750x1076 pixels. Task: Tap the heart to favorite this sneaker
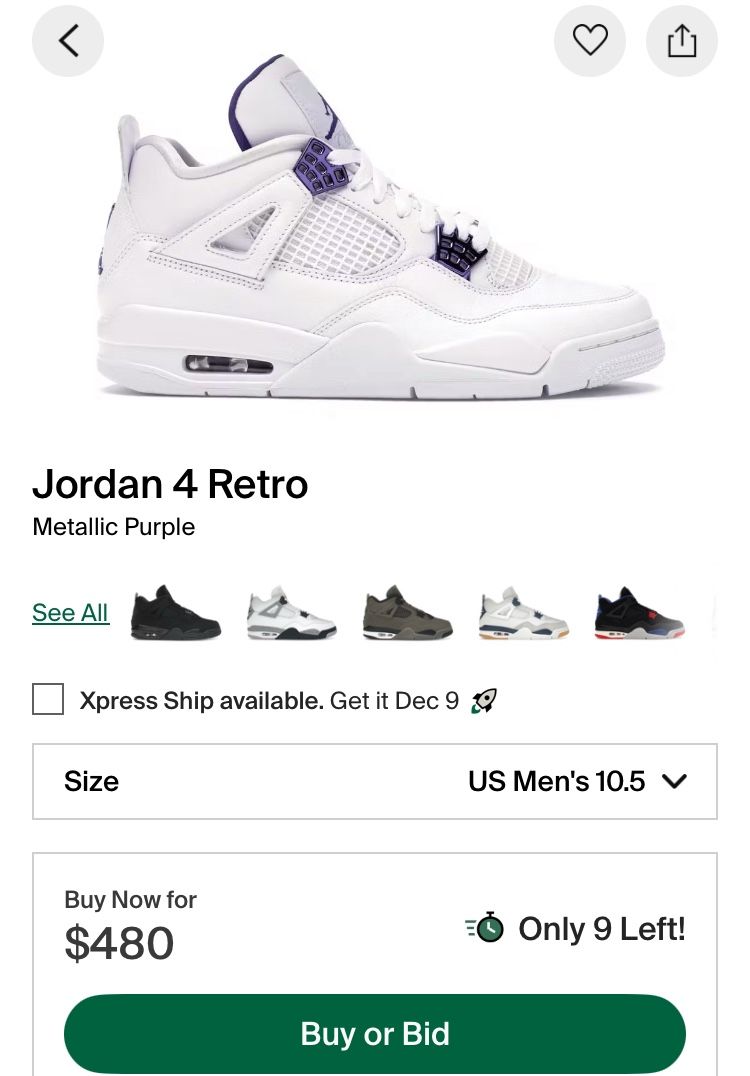[x=589, y=40]
